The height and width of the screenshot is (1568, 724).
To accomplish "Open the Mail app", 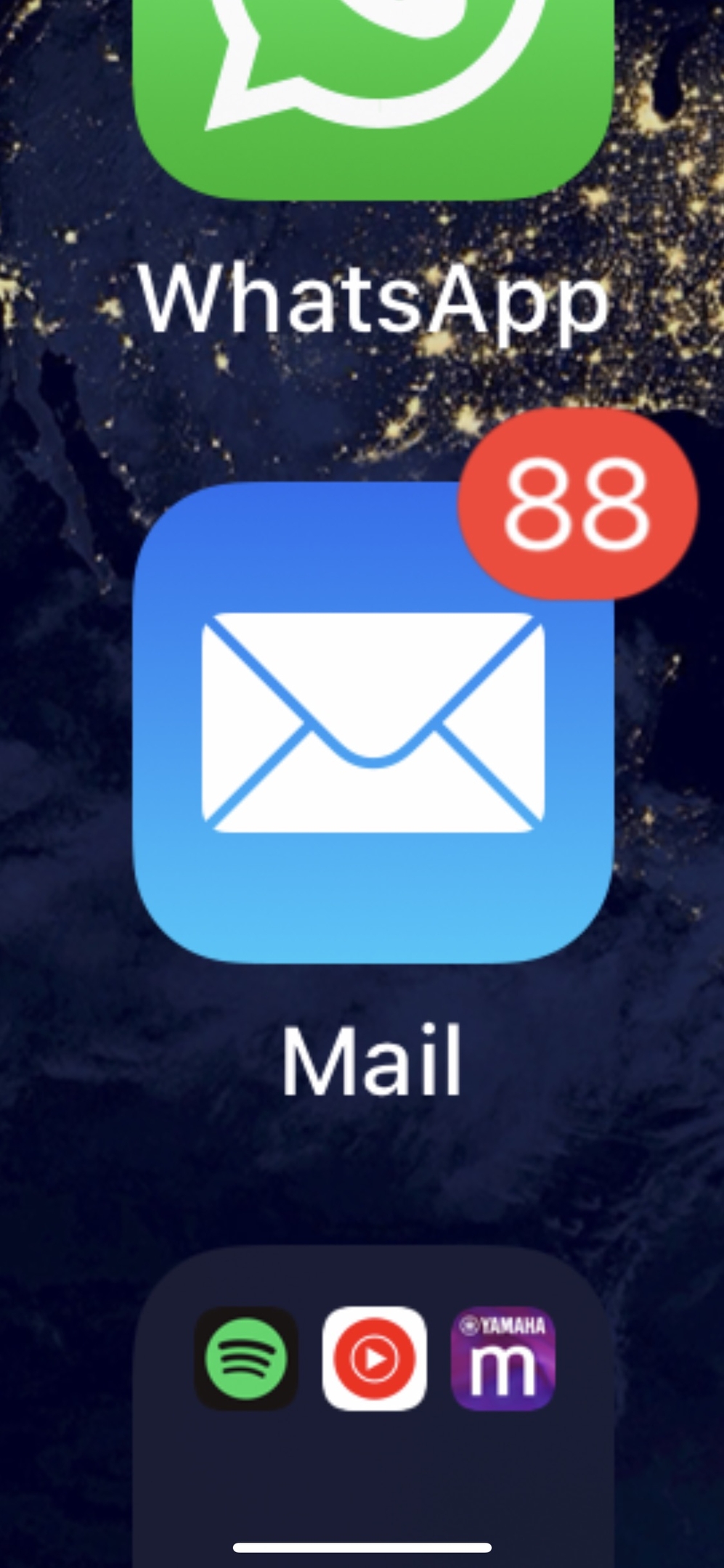I will click(x=373, y=723).
